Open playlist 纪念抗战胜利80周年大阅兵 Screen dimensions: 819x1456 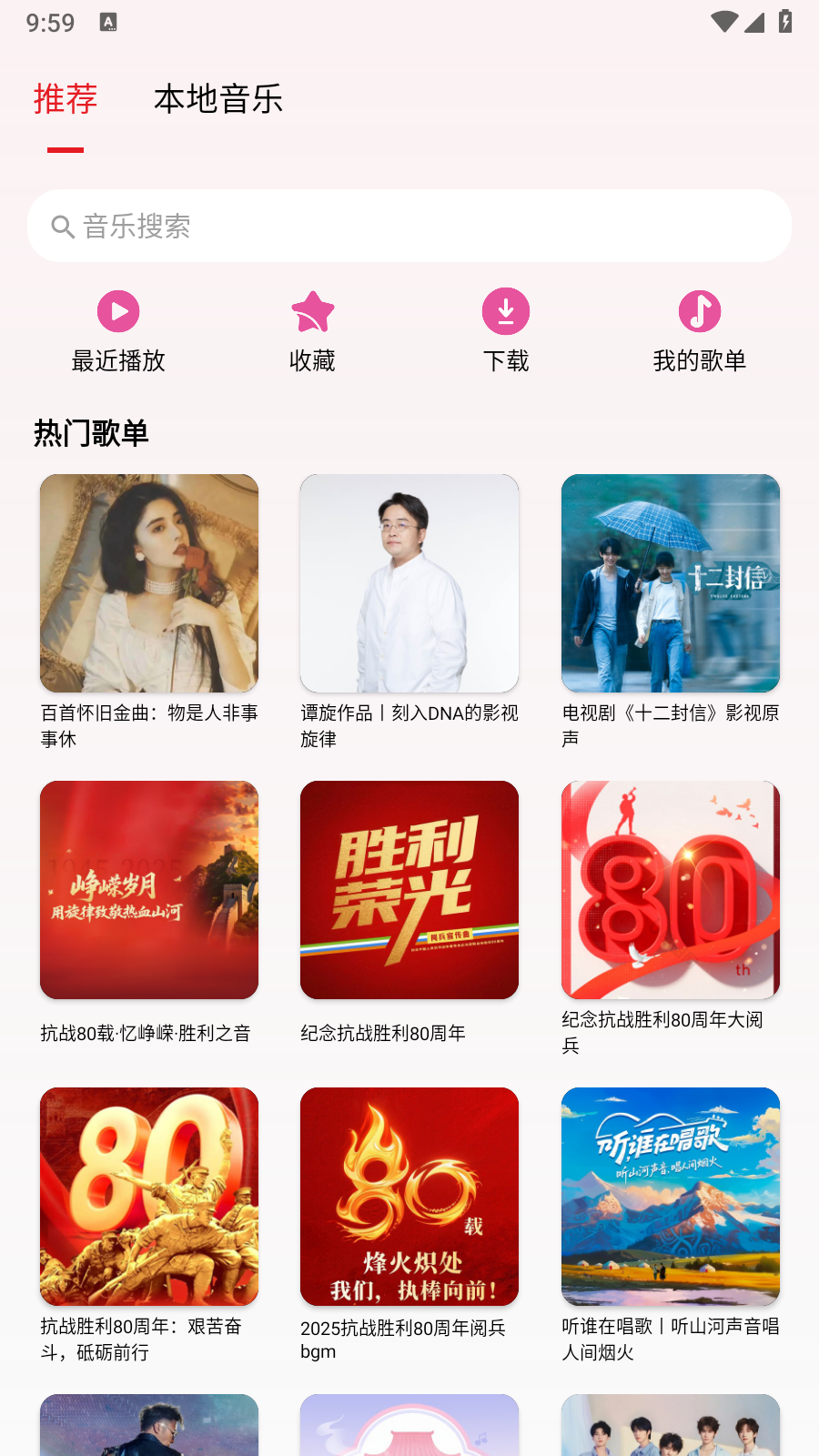pyautogui.click(x=671, y=890)
